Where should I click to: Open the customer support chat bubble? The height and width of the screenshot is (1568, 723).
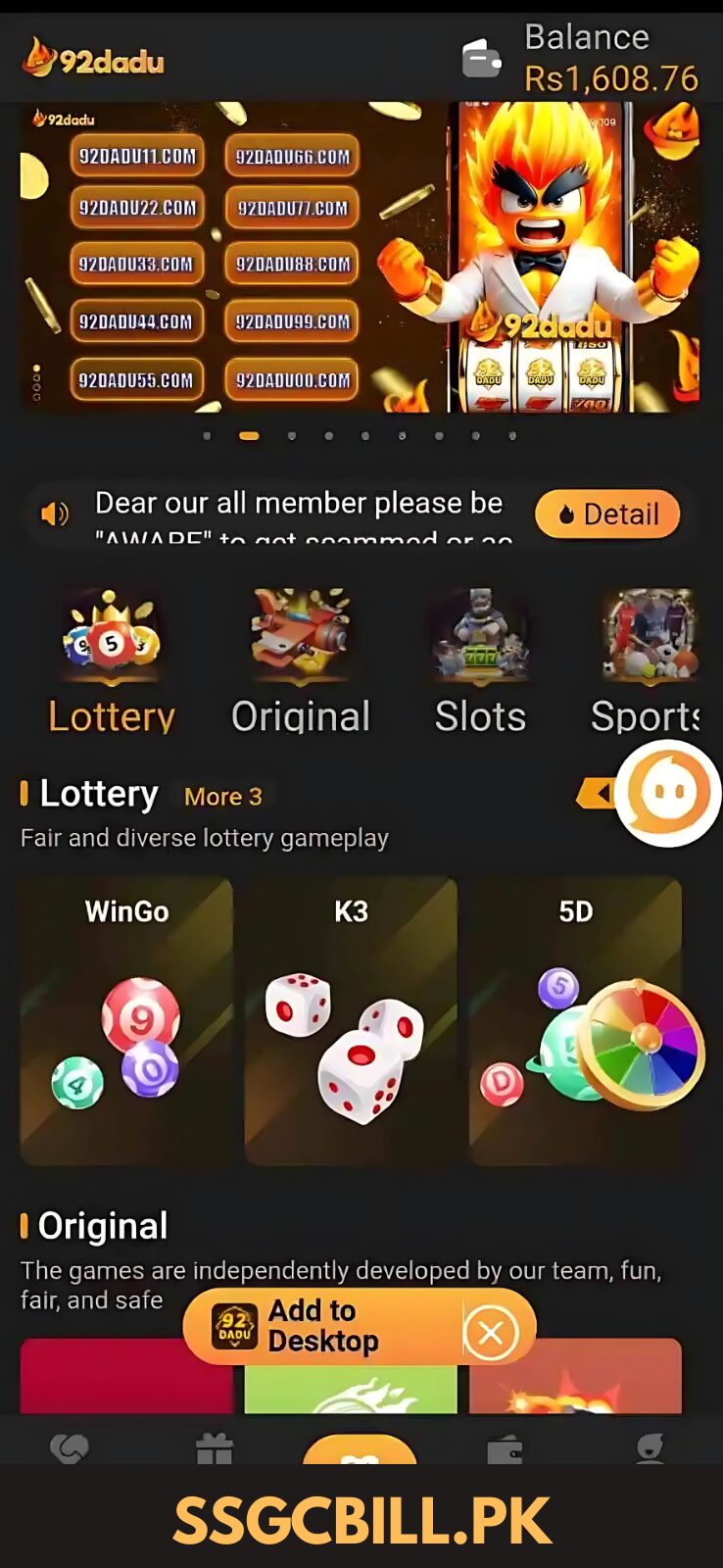point(668,792)
